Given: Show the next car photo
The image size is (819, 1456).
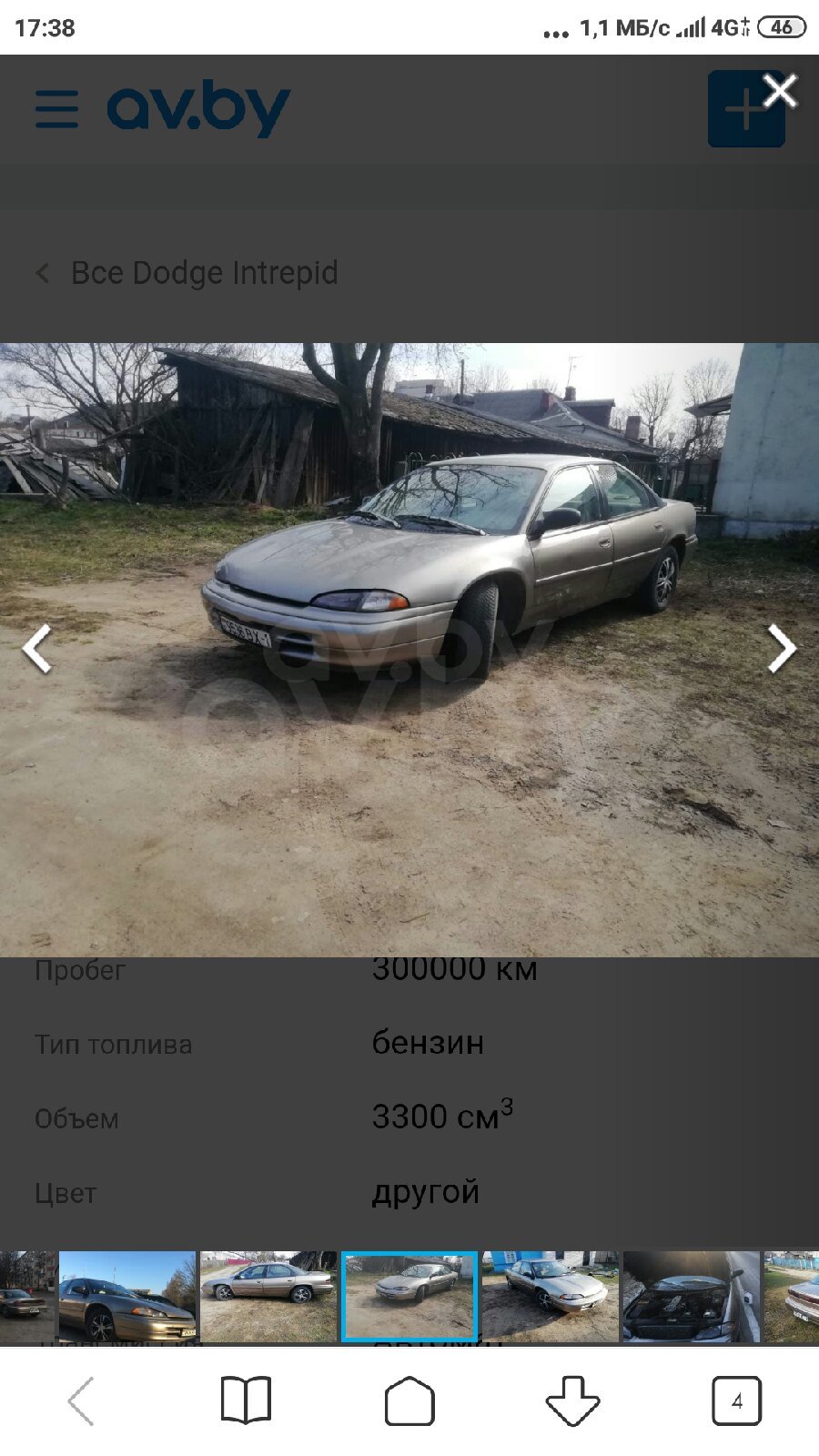Looking at the screenshot, I should click(781, 649).
